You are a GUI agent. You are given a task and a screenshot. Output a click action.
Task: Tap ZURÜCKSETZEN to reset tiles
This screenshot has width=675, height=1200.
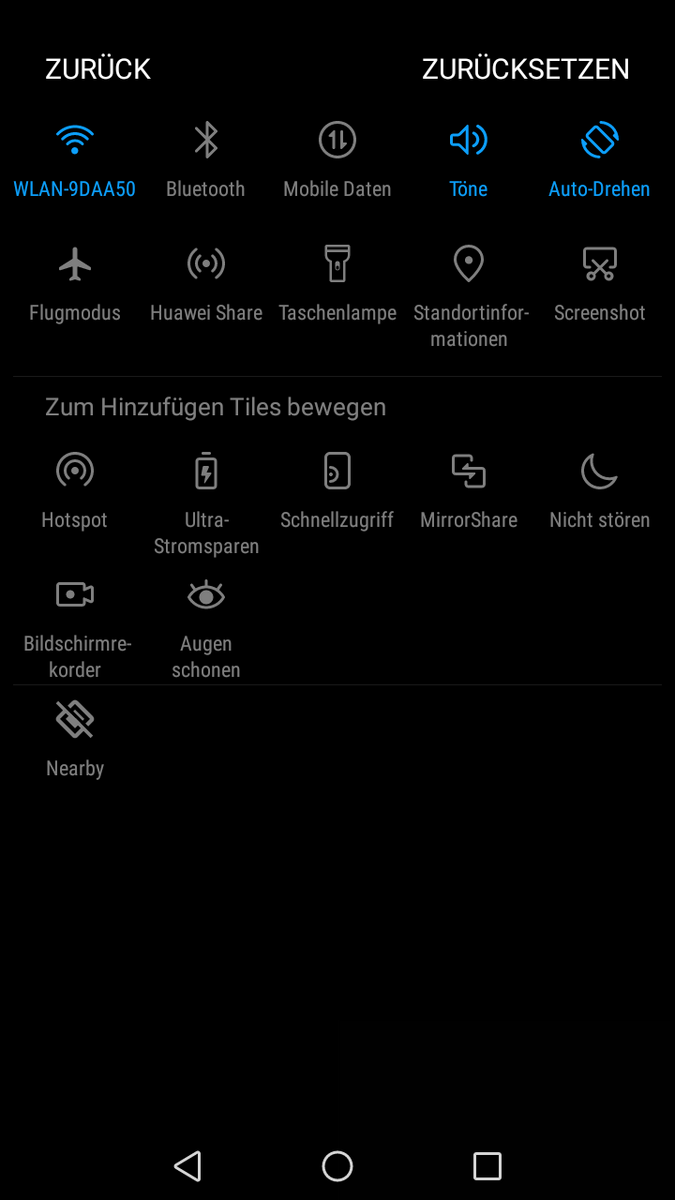(x=525, y=69)
